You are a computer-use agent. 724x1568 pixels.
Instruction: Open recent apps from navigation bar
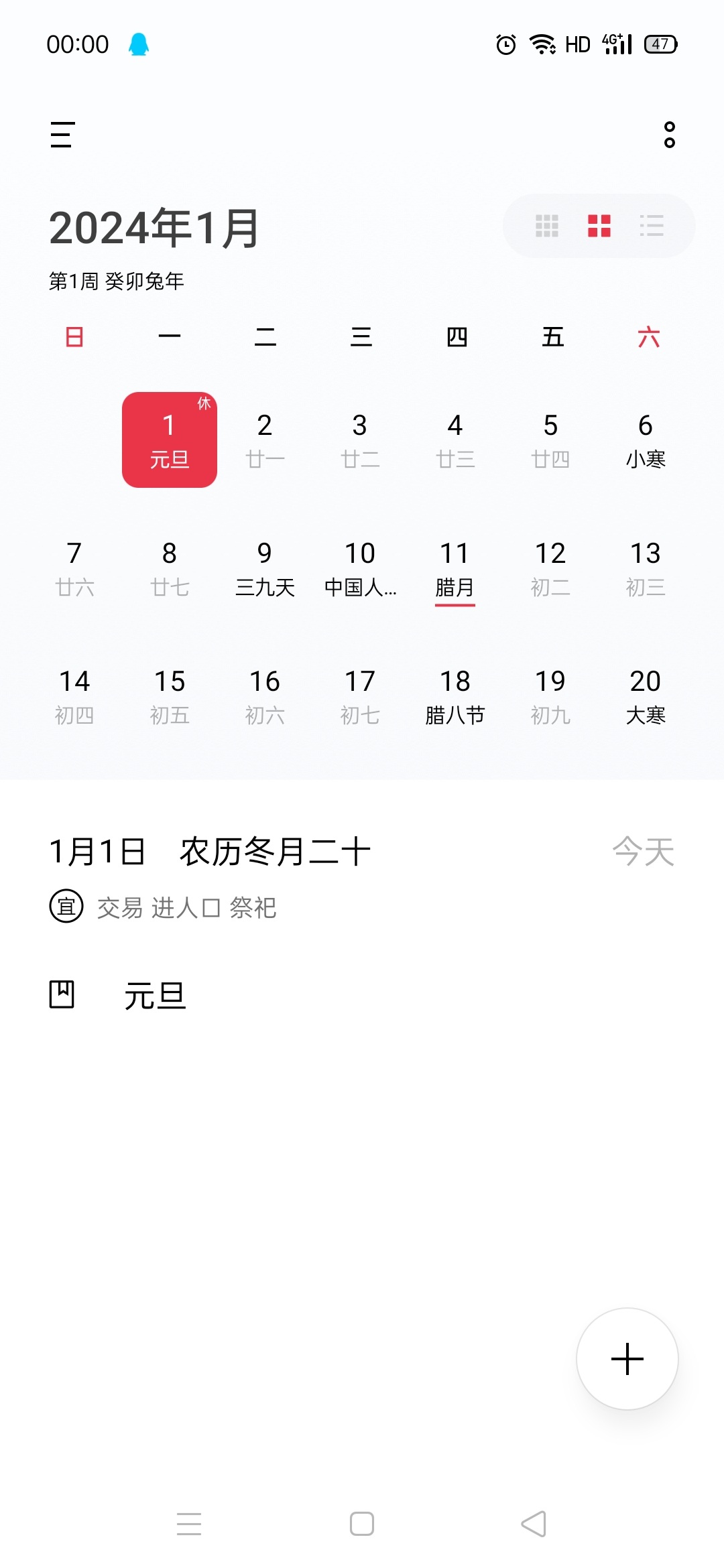(x=189, y=1524)
